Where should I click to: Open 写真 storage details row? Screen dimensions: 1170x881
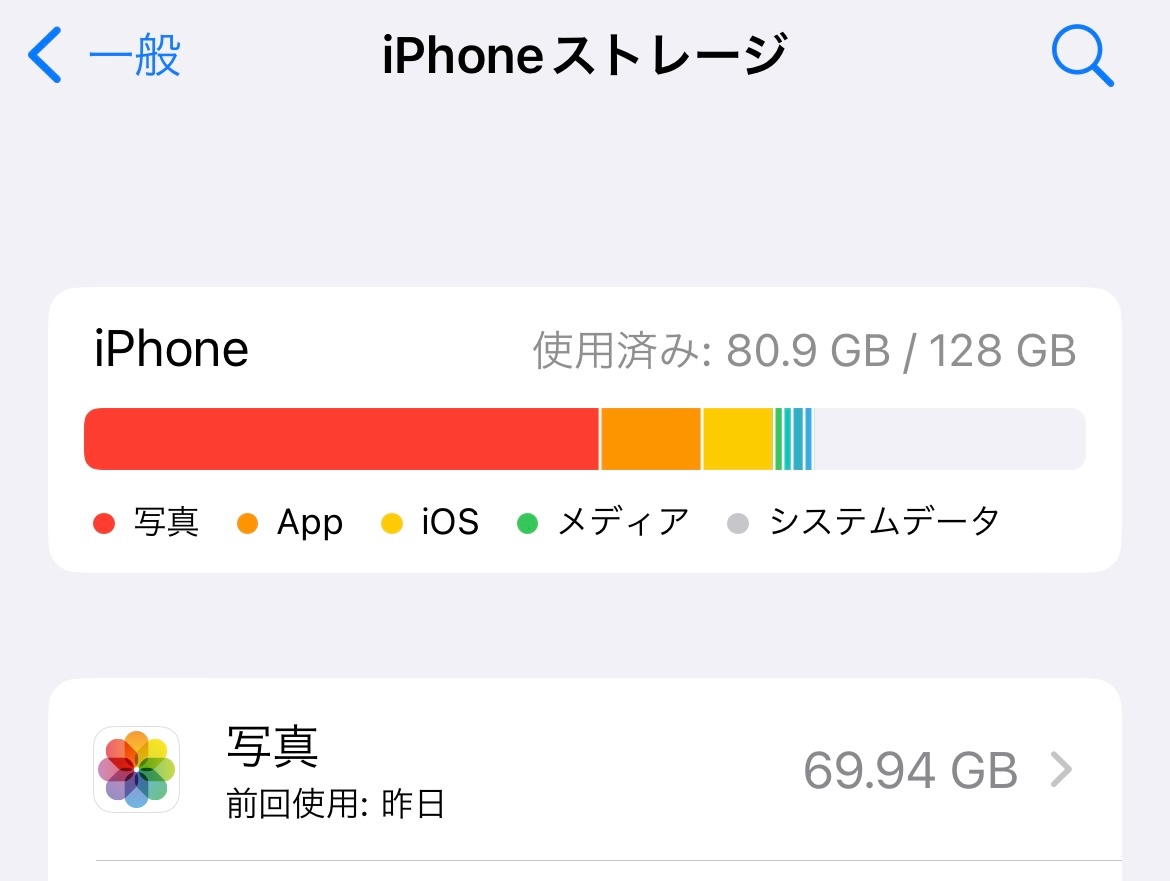pyautogui.click(x=585, y=770)
